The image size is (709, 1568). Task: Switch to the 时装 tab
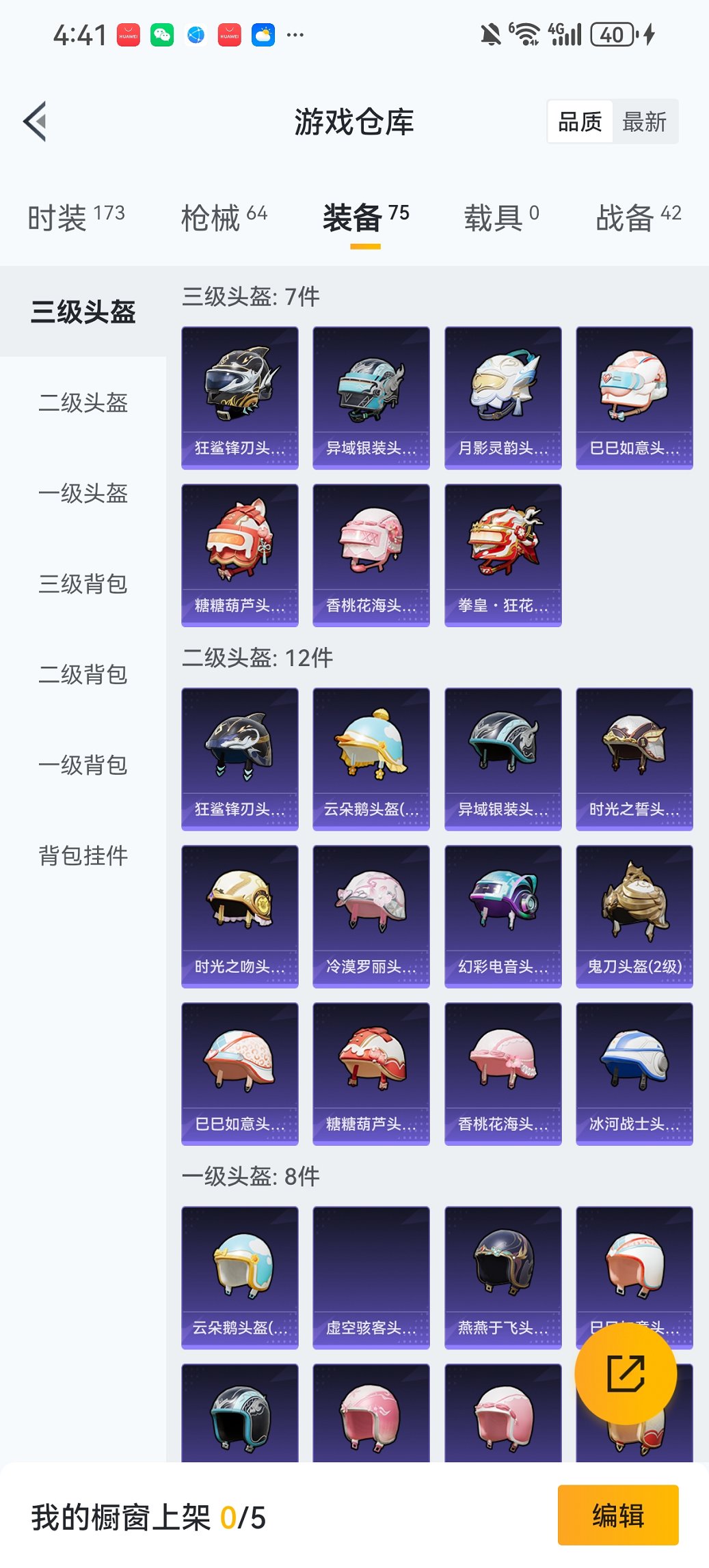tap(76, 218)
